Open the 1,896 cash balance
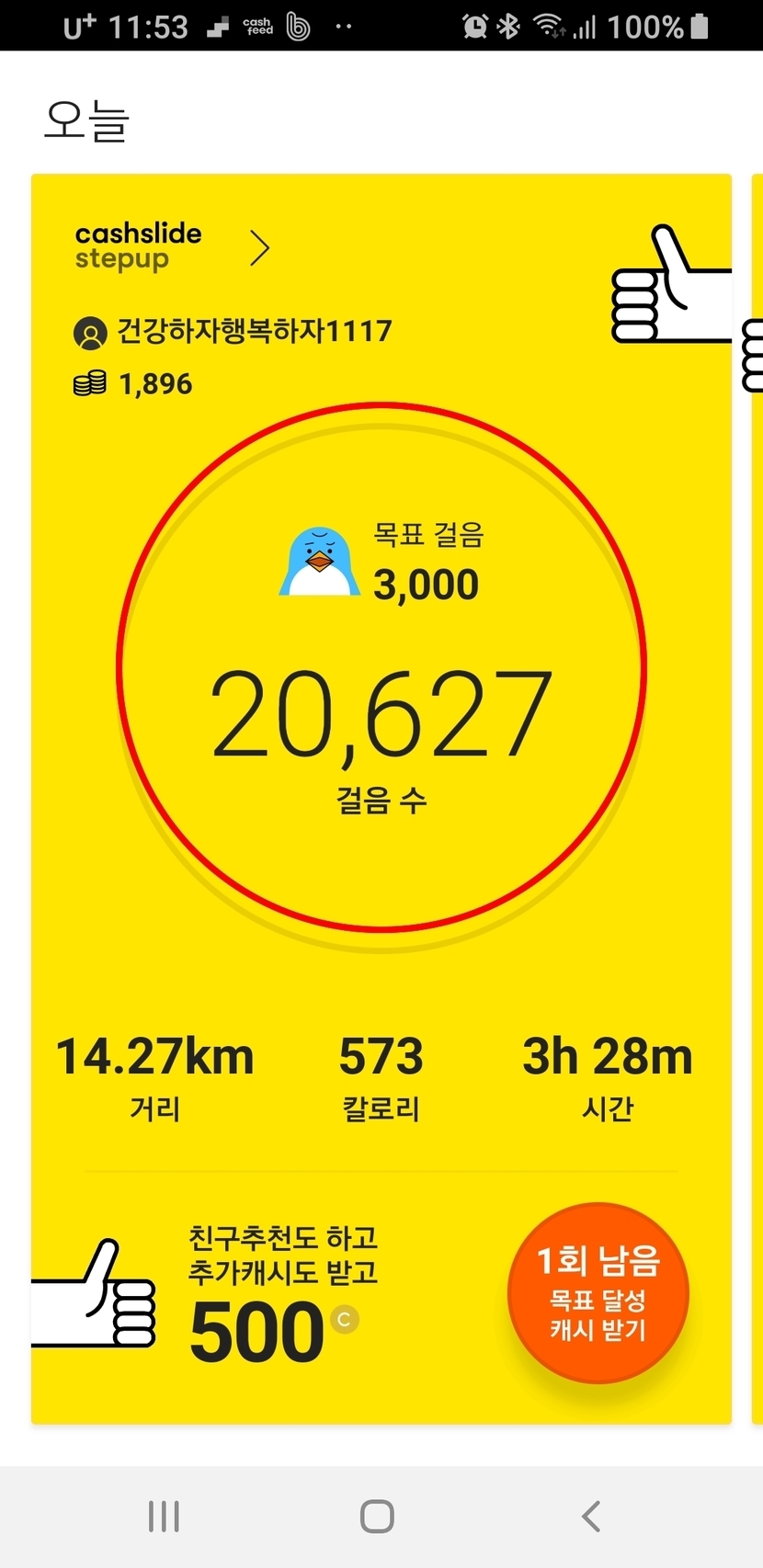The image size is (763, 1568). pos(134,383)
